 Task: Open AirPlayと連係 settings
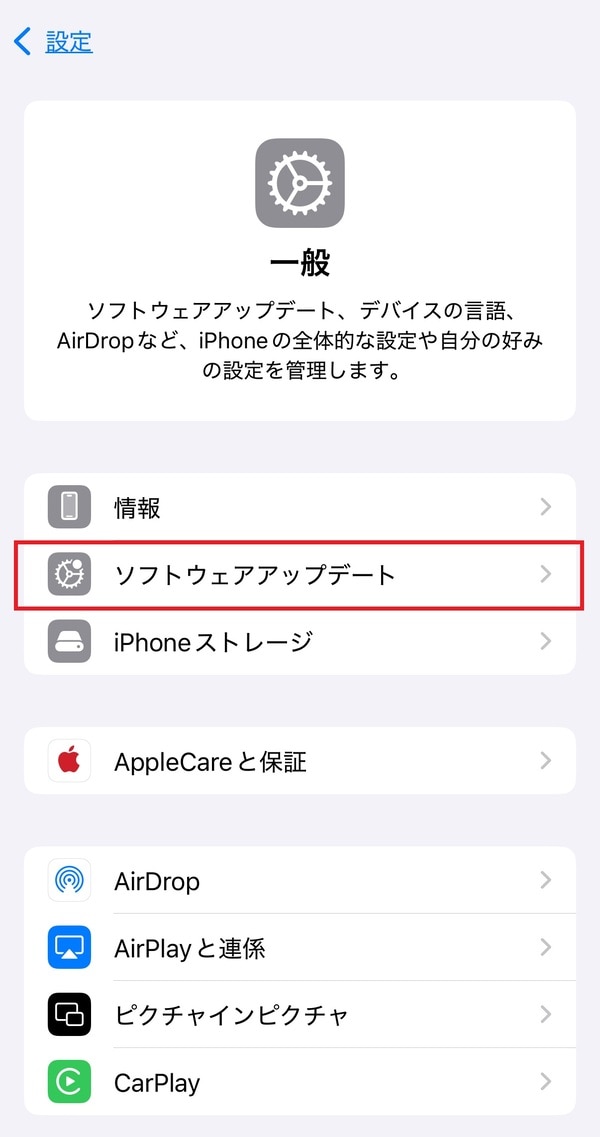(x=300, y=947)
